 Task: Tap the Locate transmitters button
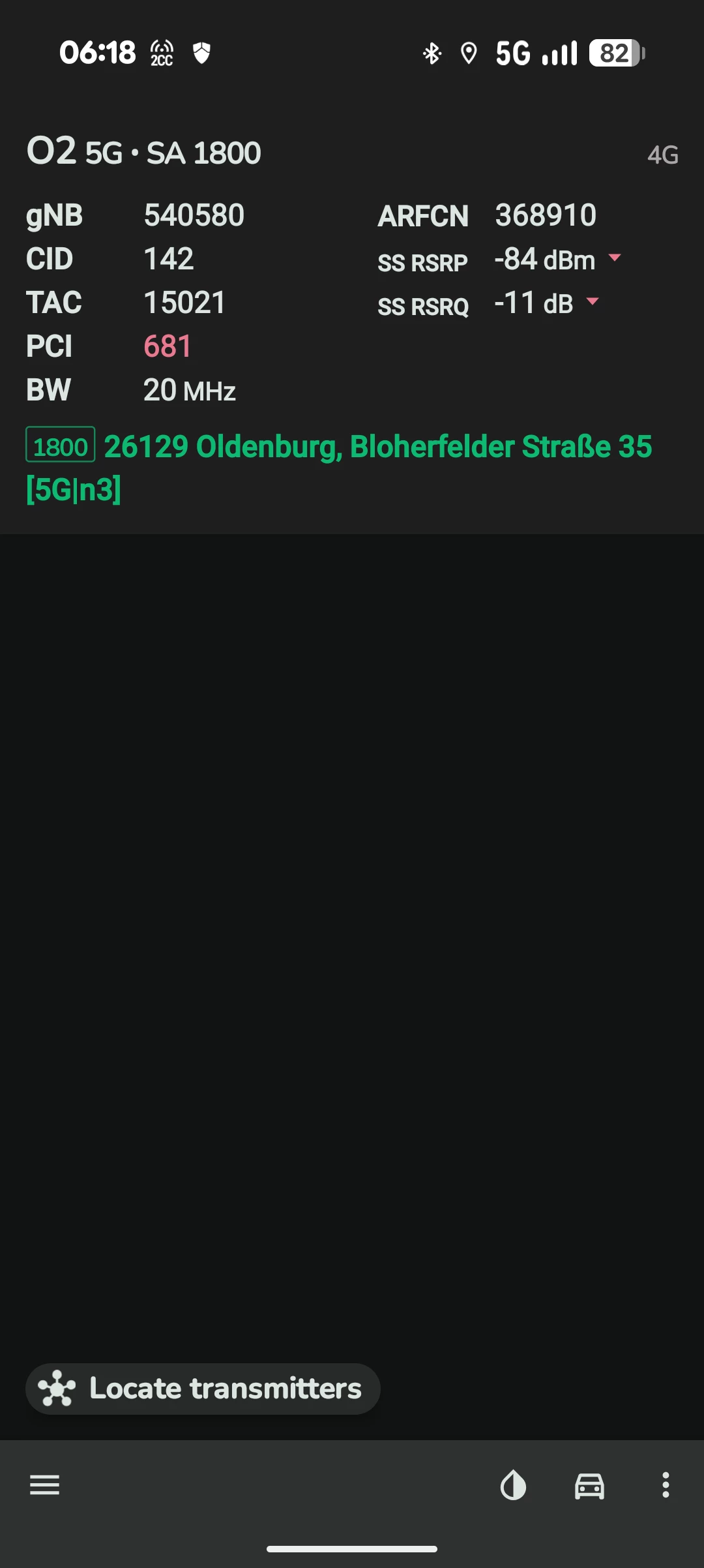(203, 1389)
